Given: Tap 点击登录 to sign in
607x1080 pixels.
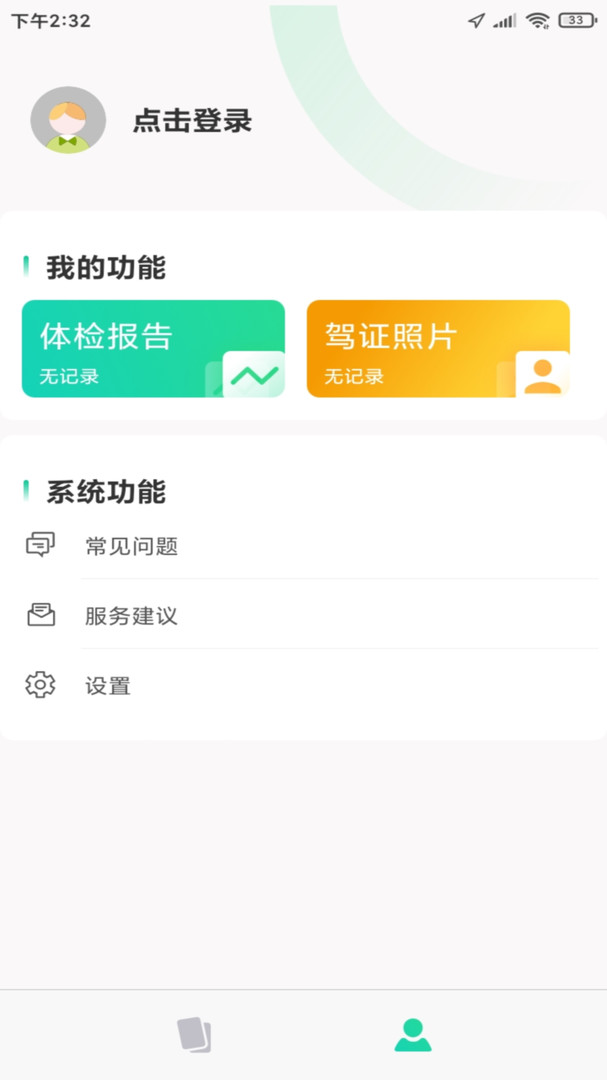Looking at the screenshot, I should (192, 121).
